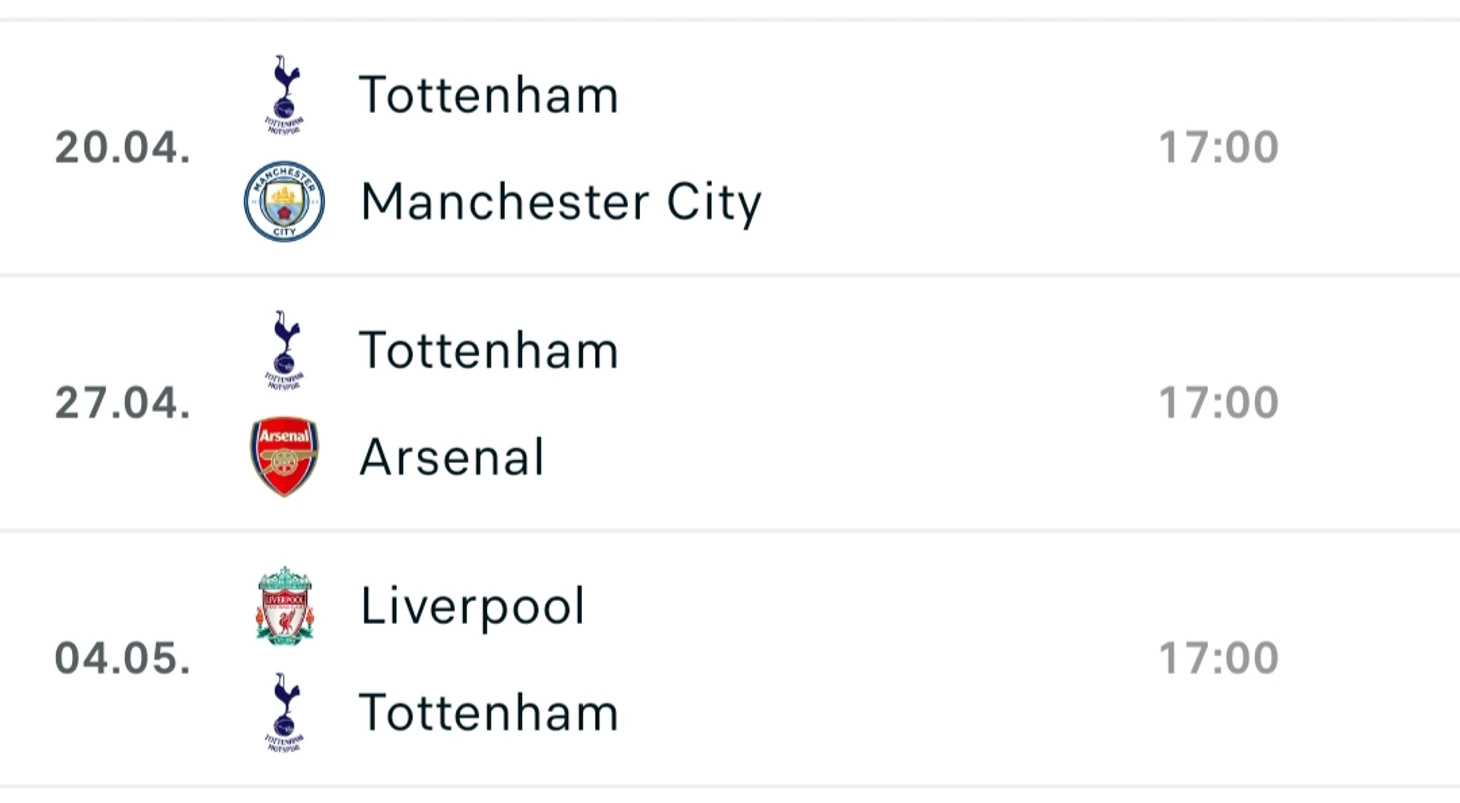Viewport: 1460px width, 803px height.
Task: Open the Tottenham vs Arsenal match on 27.04.
Action: pos(730,403)
